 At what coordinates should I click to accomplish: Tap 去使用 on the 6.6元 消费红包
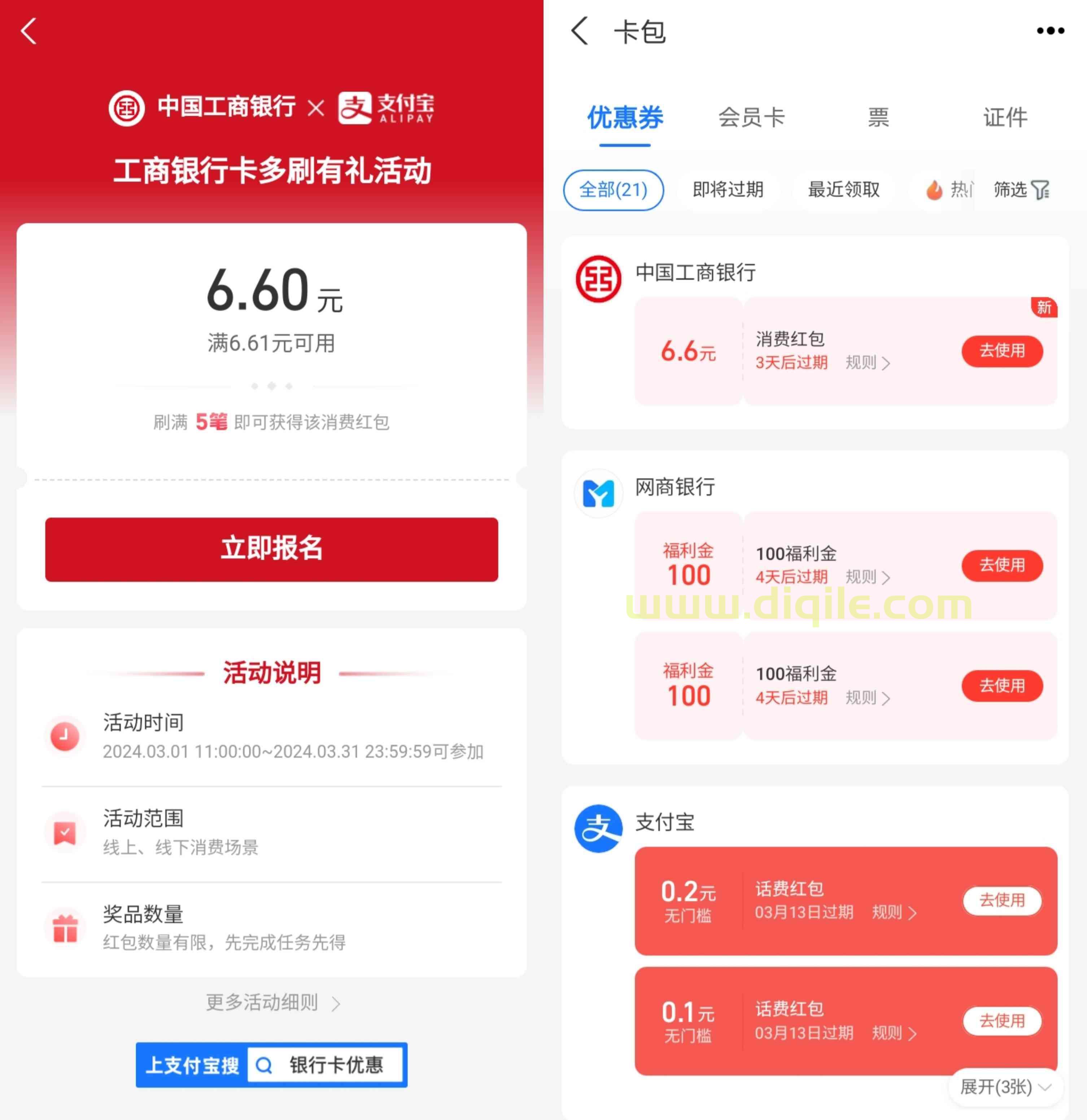point(1002,351)
